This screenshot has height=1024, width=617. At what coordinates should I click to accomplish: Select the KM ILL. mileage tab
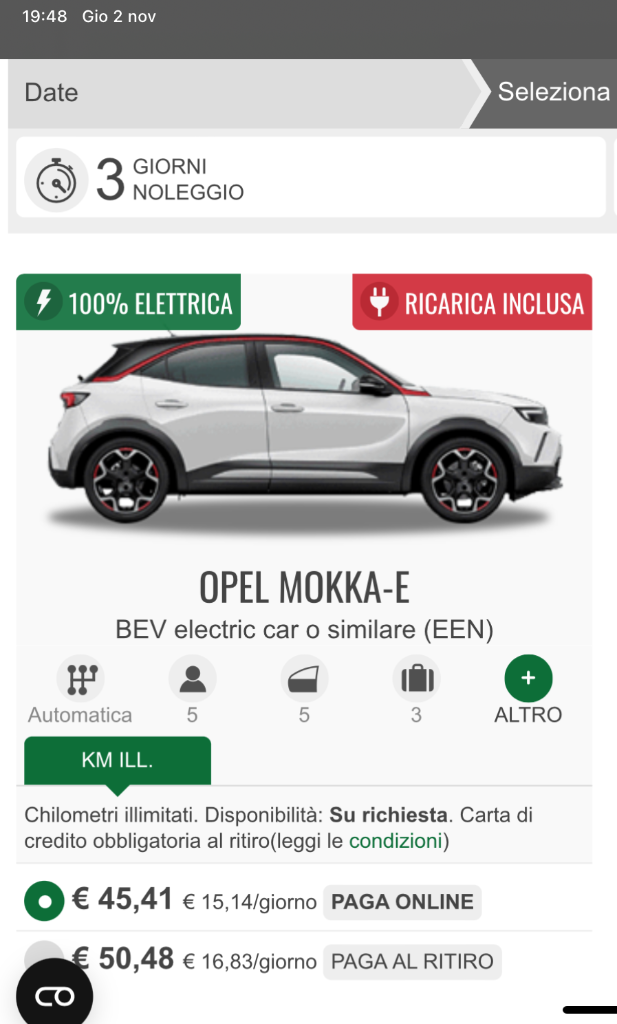[x=118, y=760]
